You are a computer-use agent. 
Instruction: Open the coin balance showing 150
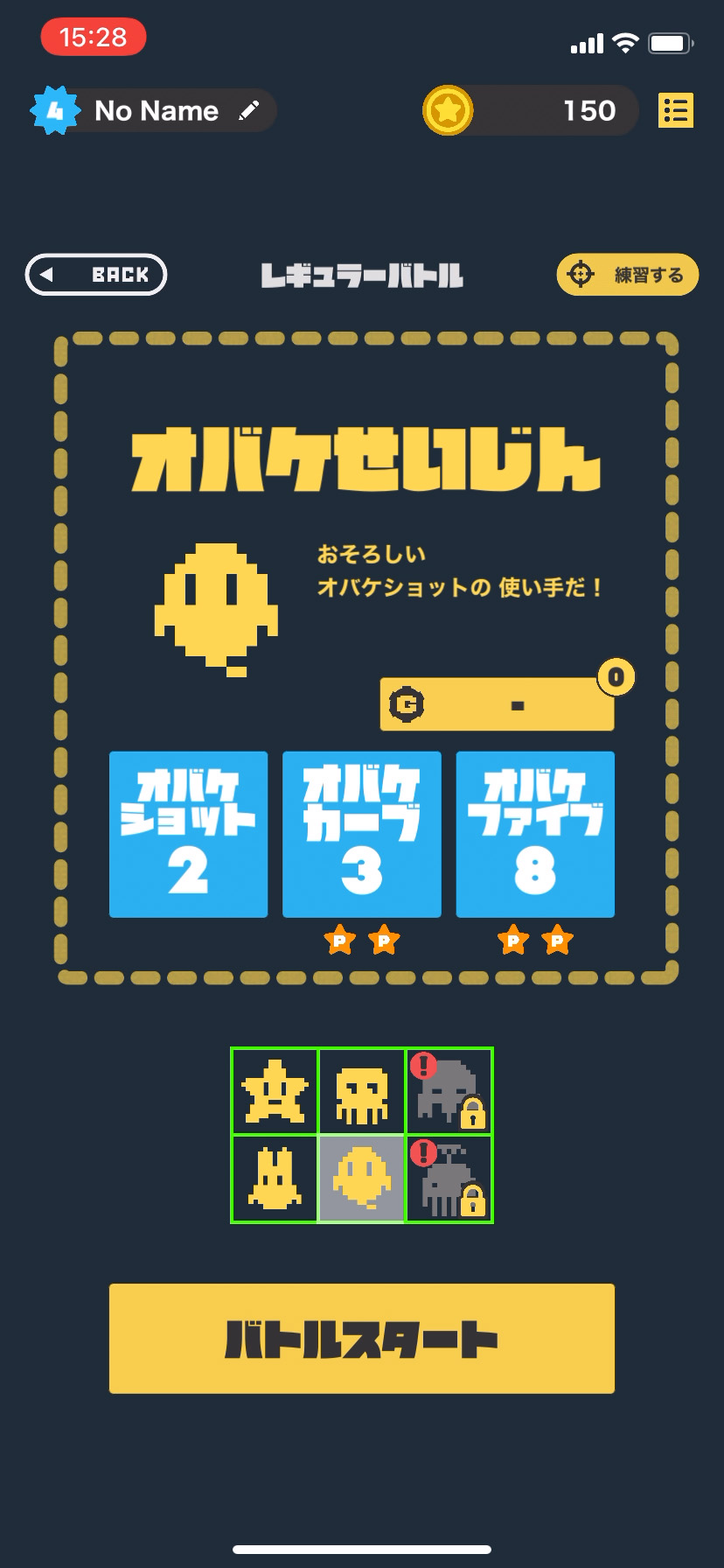coord(530,110)
